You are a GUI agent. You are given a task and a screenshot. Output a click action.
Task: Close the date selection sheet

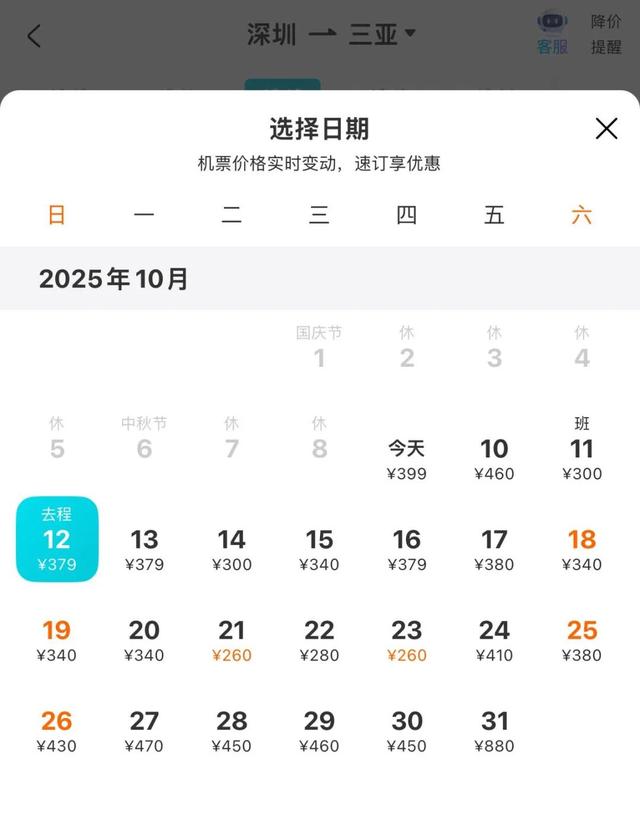click(x=606, y=129)
